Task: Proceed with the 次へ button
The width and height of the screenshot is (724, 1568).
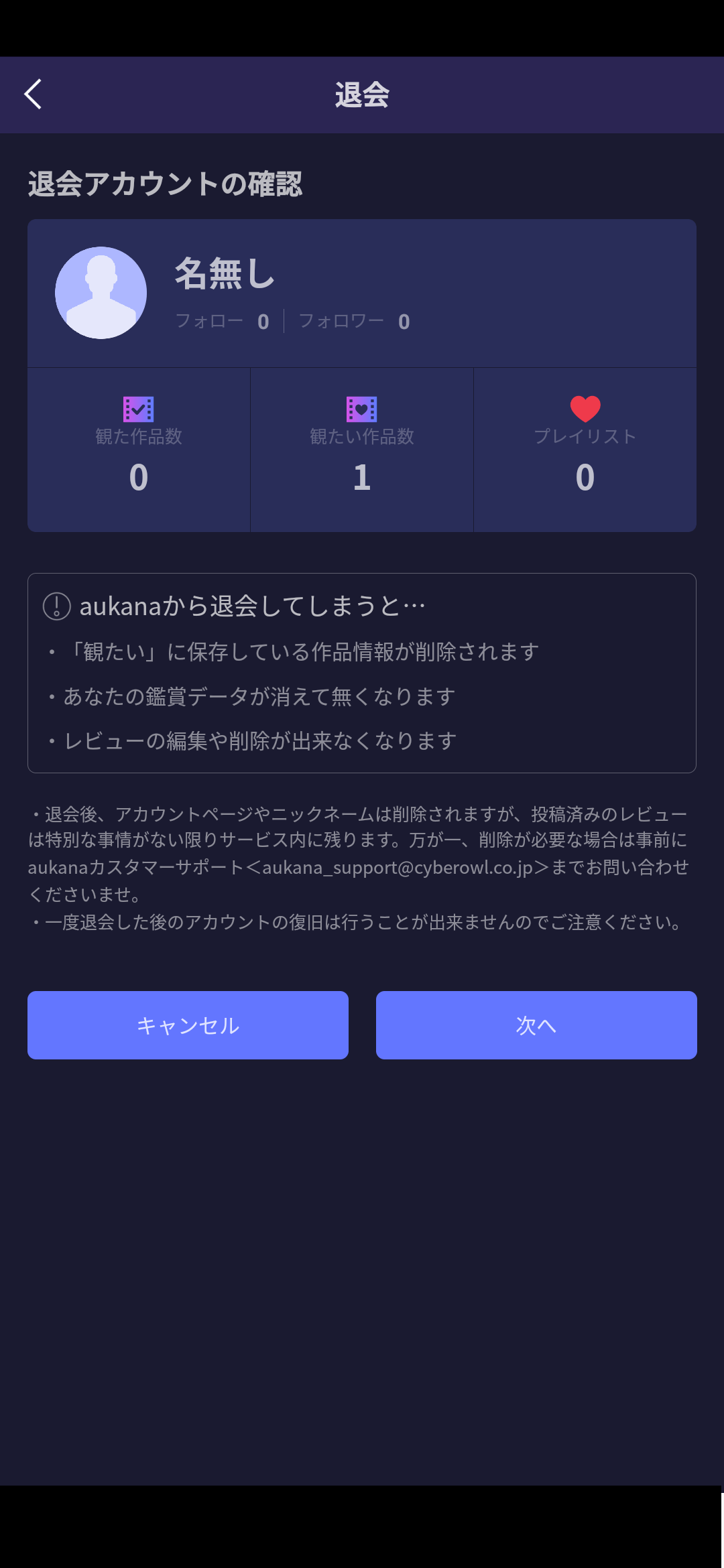Action: [536, 1025]
